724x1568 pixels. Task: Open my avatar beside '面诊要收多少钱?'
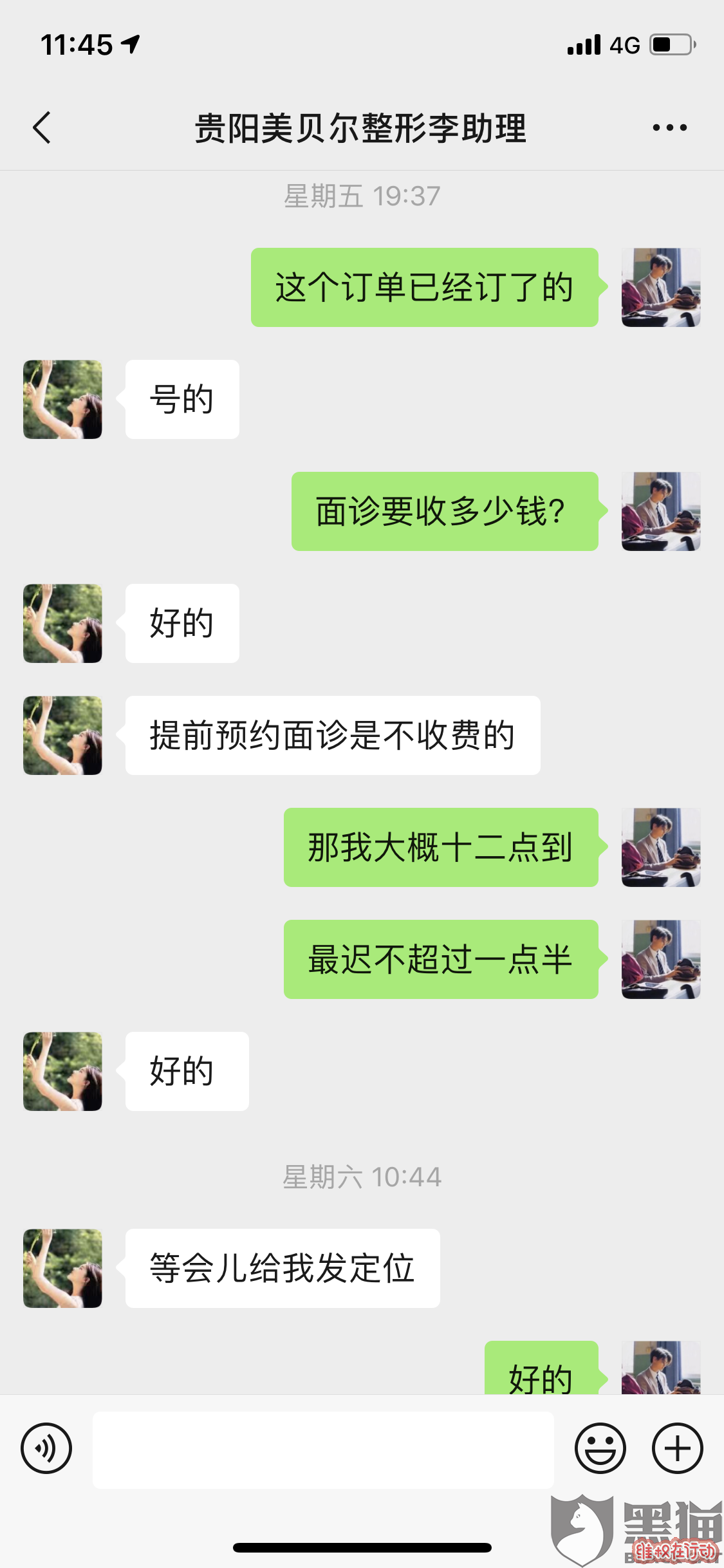click(661, 511)
